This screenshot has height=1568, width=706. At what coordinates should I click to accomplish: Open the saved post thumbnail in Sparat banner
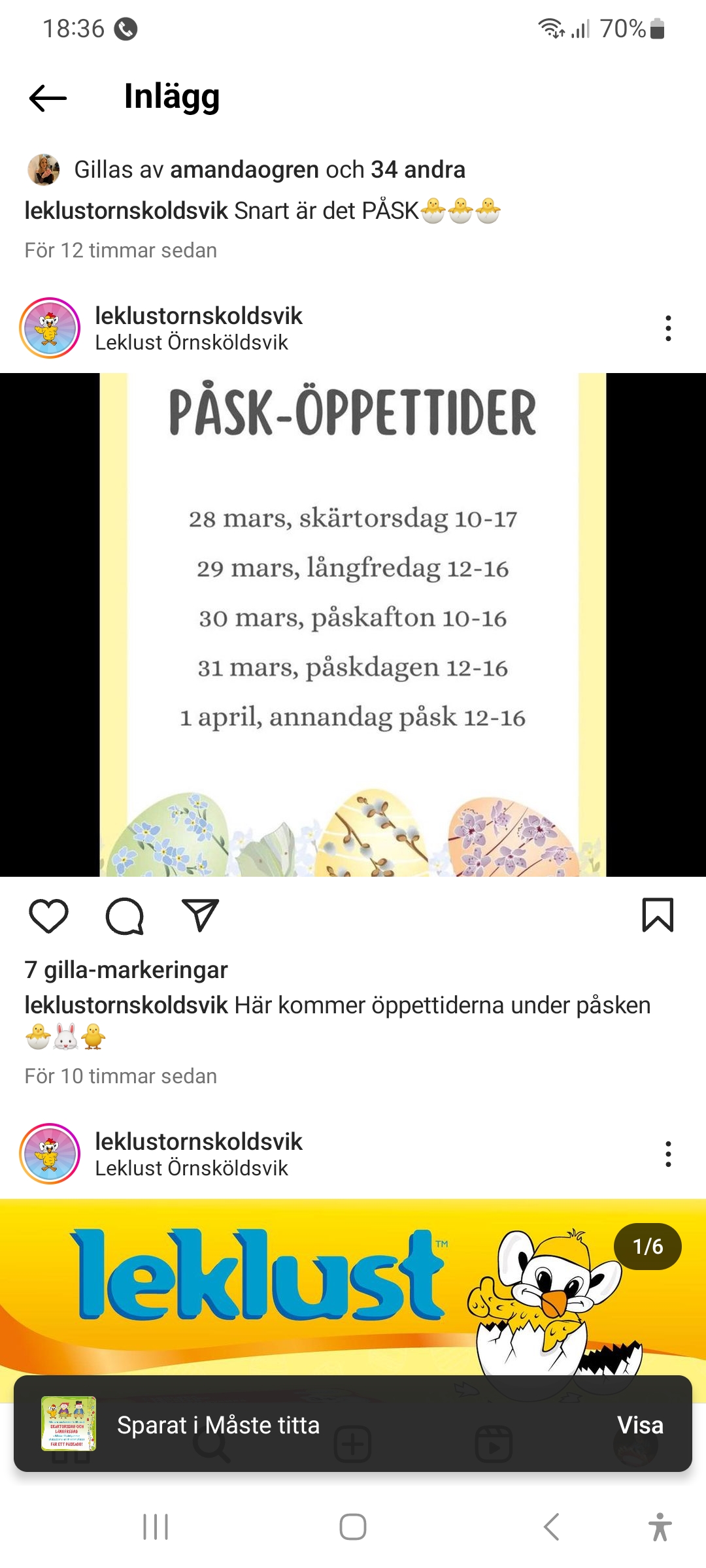[69, 1424]
